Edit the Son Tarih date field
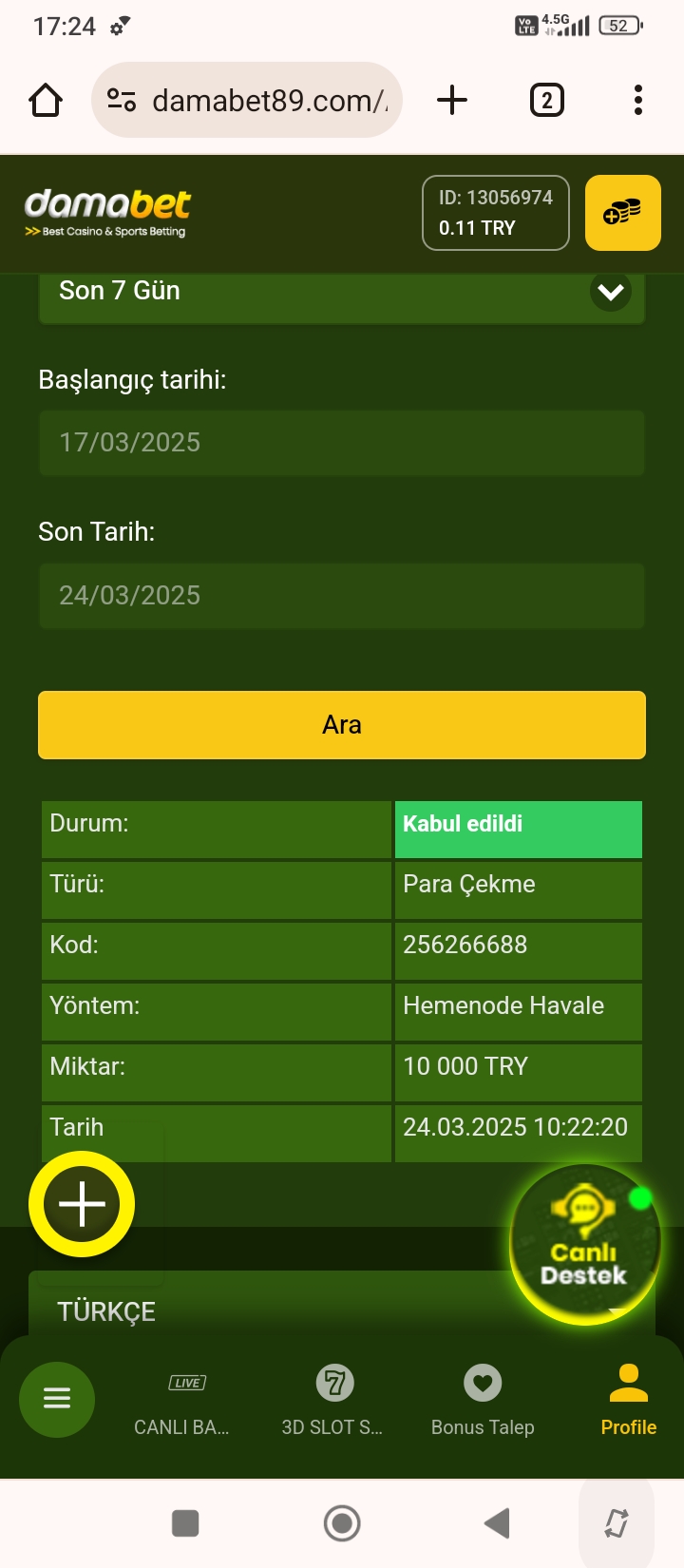The height and width of the screenshot is (1568, 684). [x=341, y=596]
